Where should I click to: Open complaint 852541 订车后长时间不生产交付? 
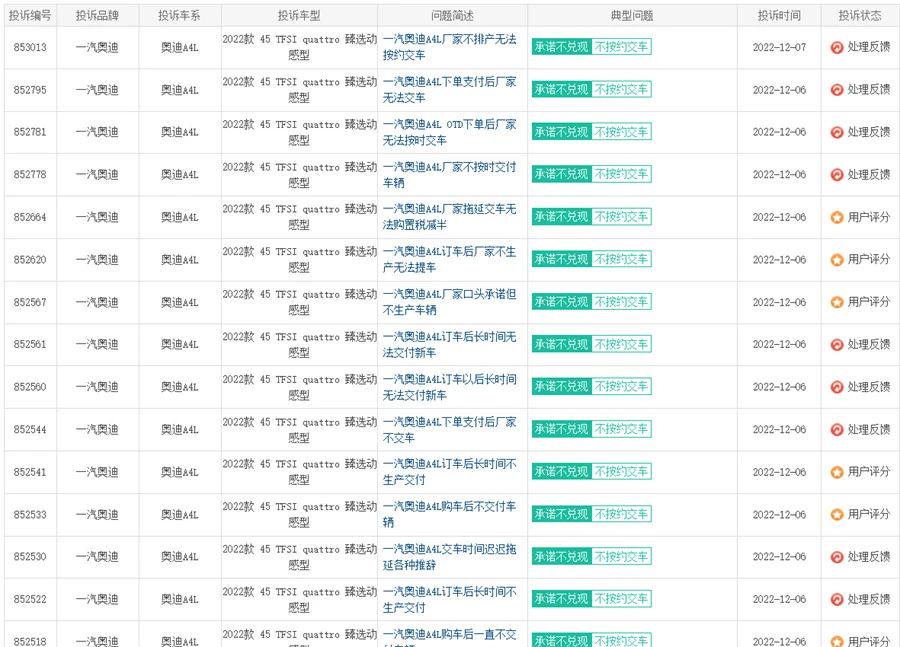point(449,464)
